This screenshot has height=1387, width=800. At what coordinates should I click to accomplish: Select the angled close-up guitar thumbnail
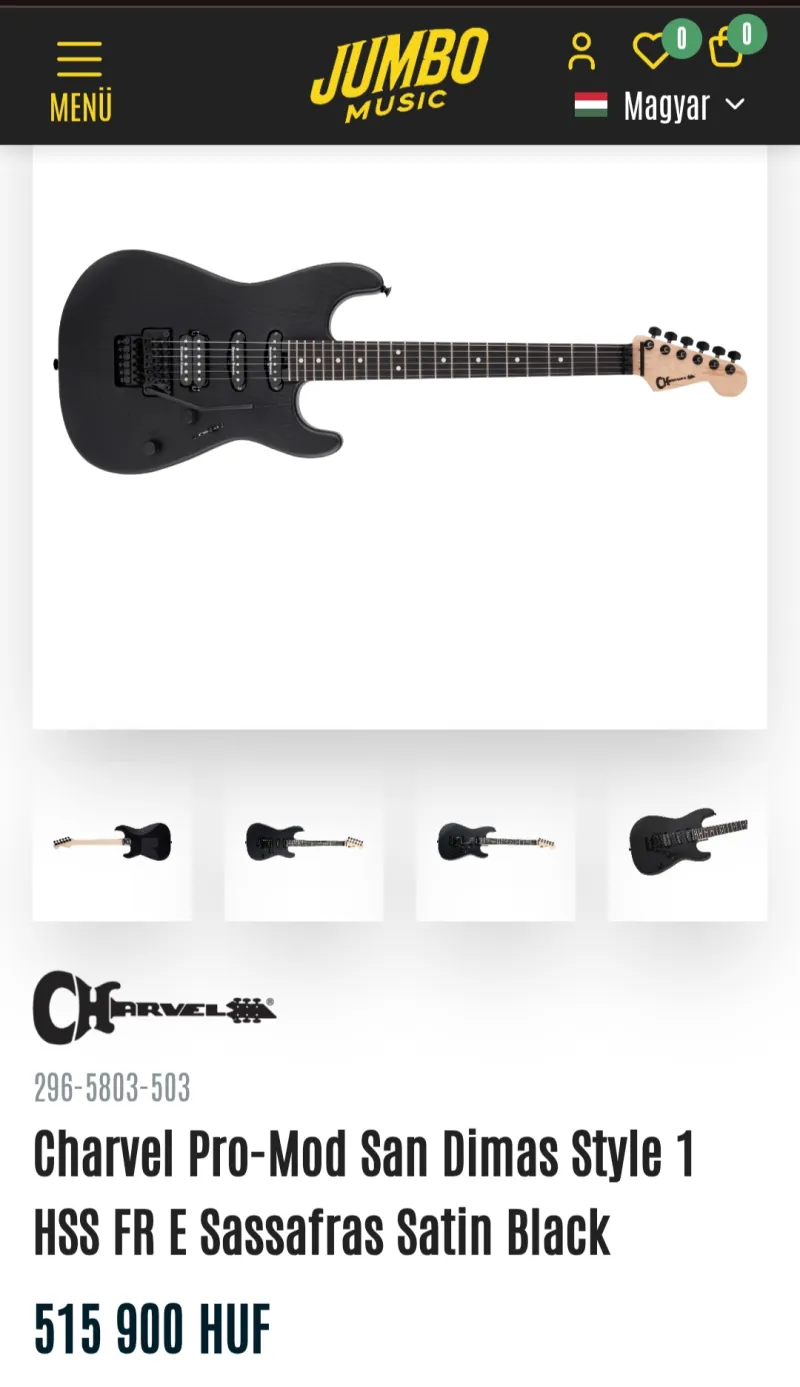pyautogui.click(x=687, y=841)
